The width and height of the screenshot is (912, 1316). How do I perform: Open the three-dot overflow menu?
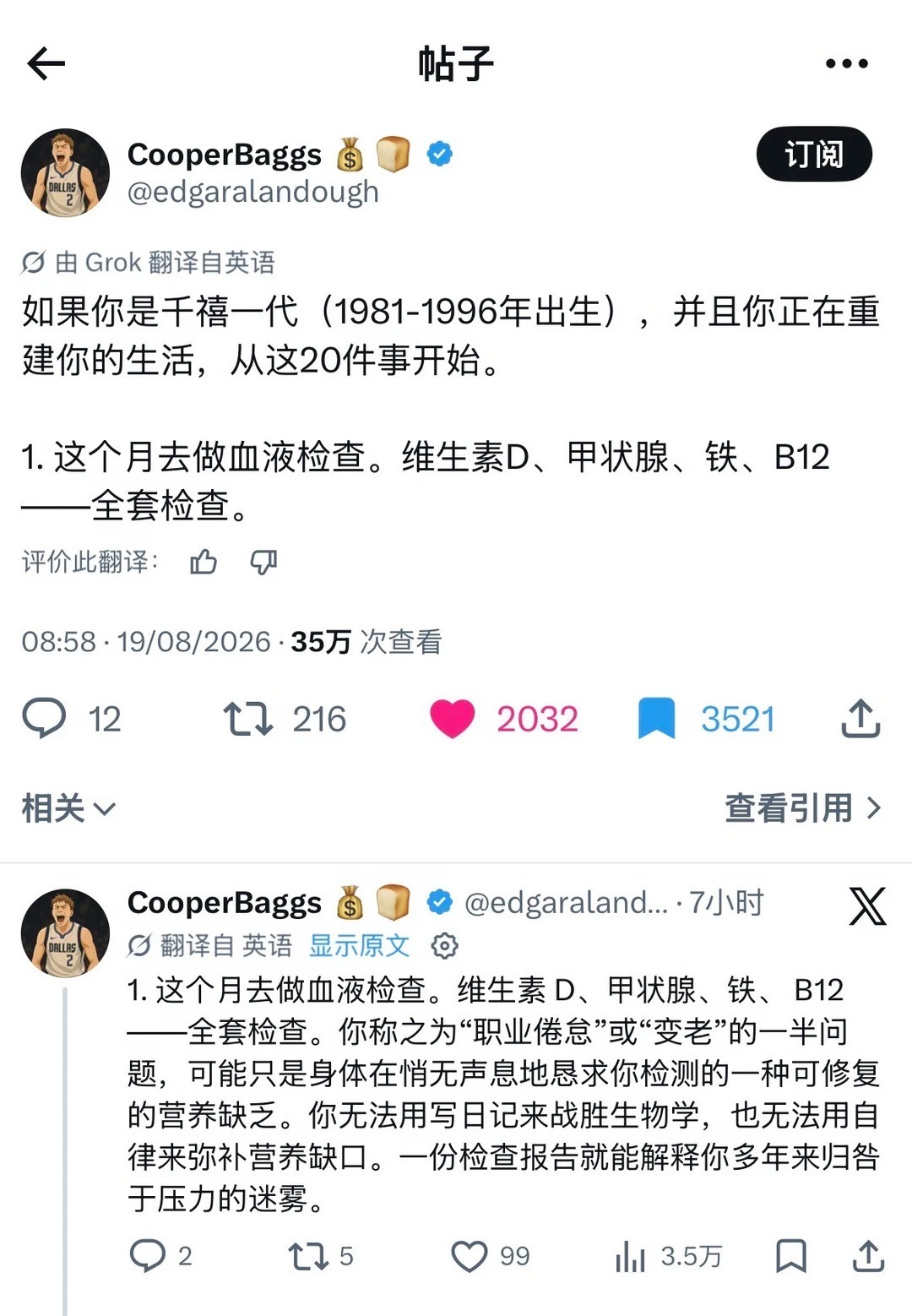846,63
